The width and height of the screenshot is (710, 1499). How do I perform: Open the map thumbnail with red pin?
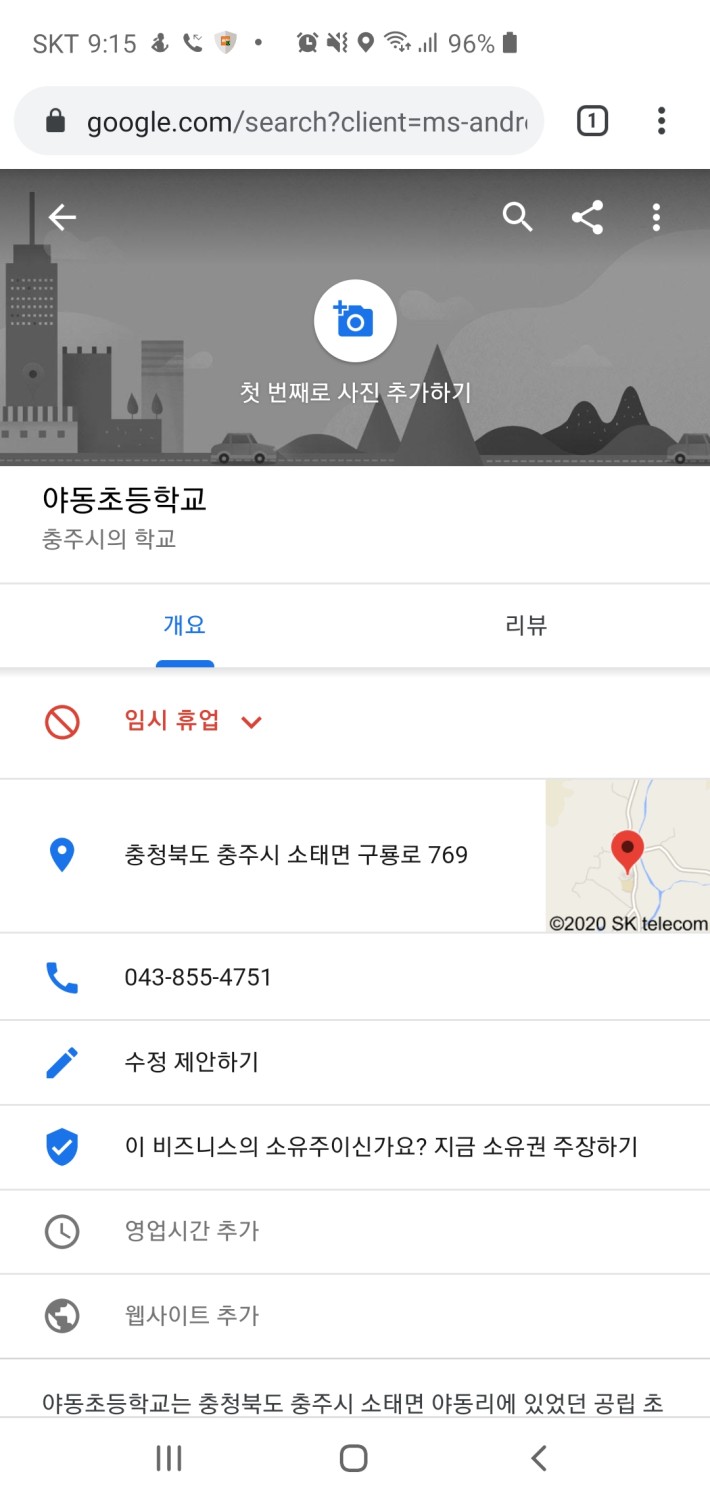click(x=627, y=856)
